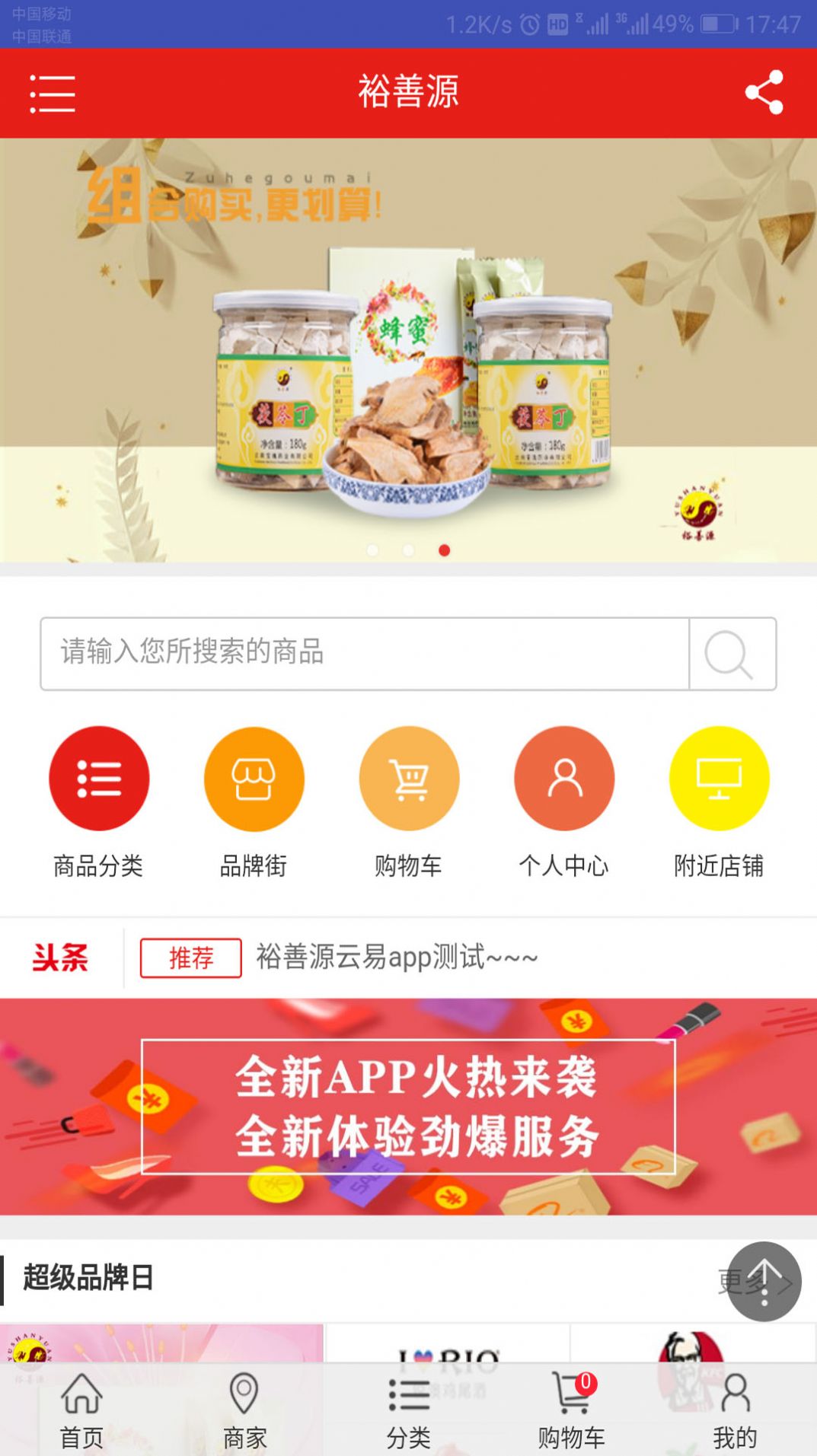Open the 全新APP火热来袭 promo banner
The width and height of the screenshot is (817, 1456).
coord(408,1106)
